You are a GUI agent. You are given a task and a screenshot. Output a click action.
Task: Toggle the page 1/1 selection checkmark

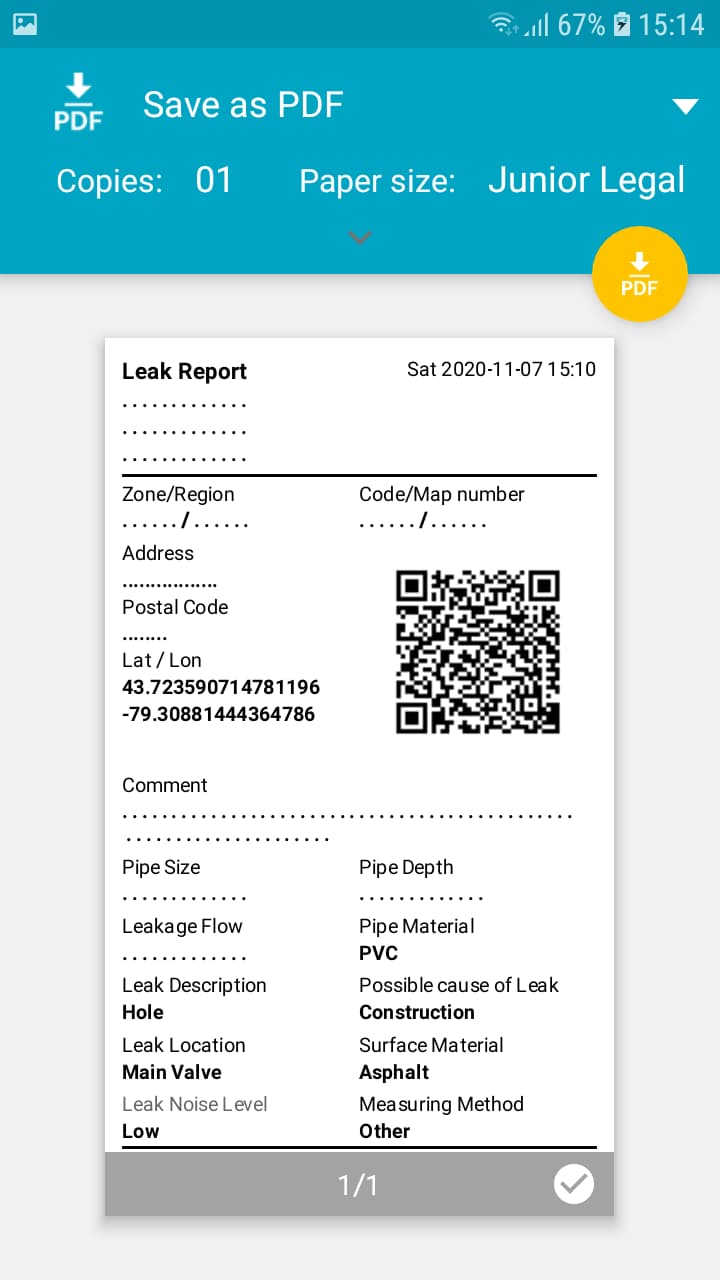click(573, 1185)
